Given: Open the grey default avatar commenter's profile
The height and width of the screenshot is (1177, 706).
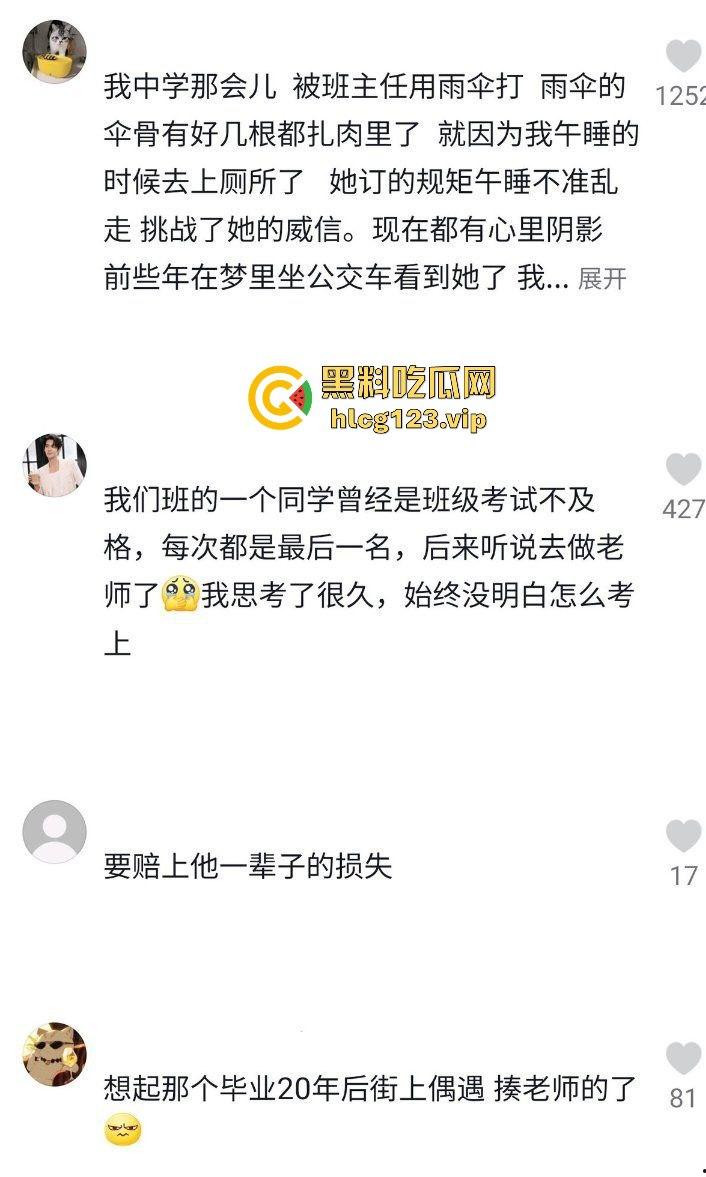Looking at the screenshot, I should coord(54,832).
